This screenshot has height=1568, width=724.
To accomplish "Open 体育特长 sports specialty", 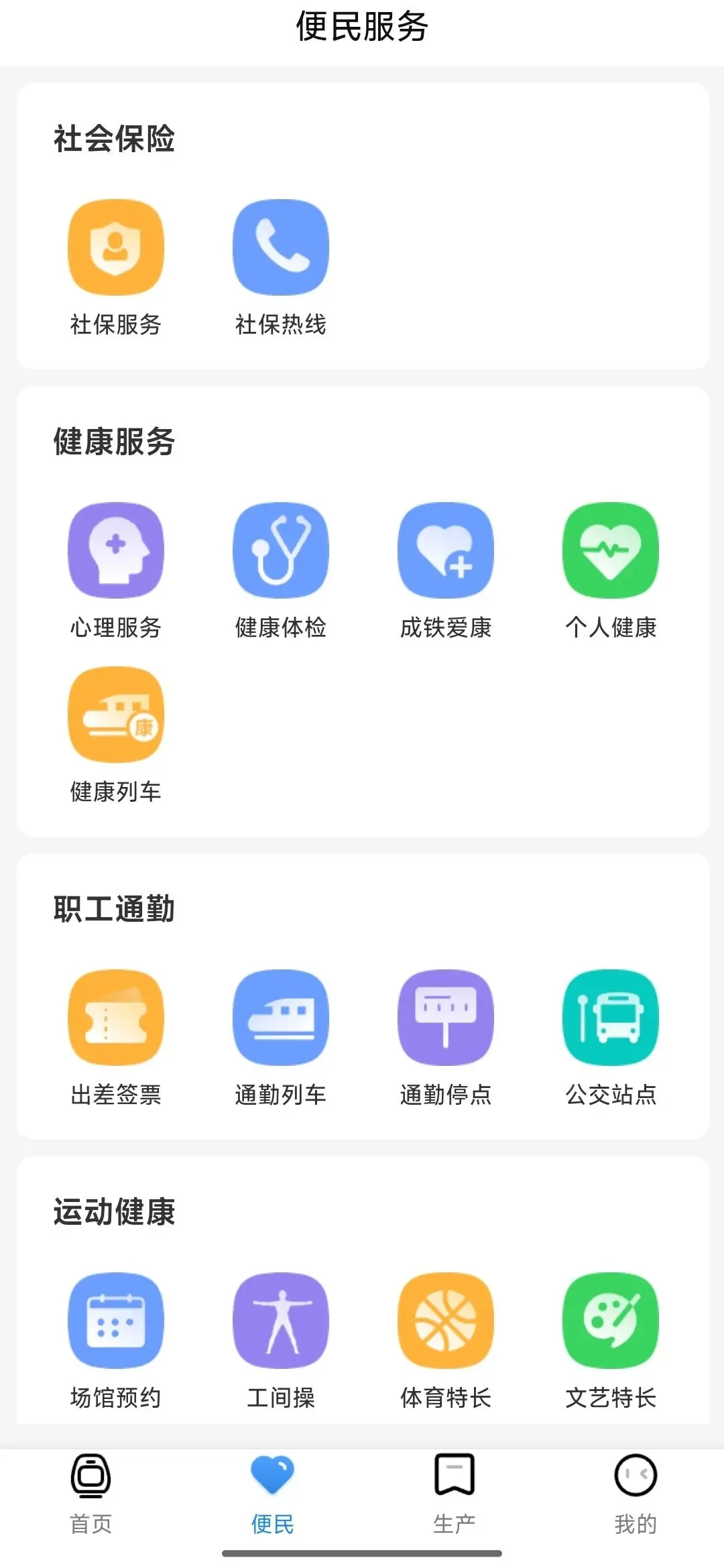I will [446, 1321].
